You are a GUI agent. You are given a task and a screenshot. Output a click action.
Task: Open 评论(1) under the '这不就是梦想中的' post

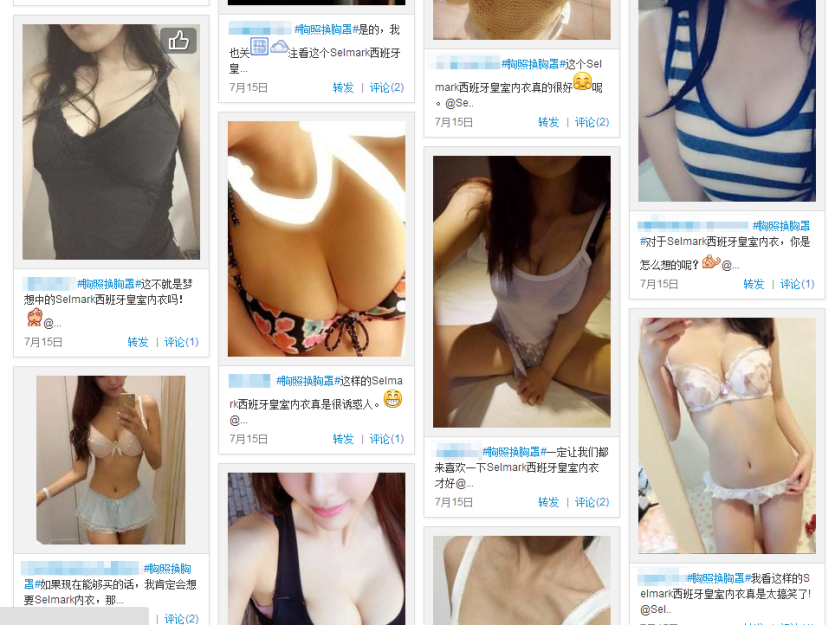pyautogui.click(x=181, y=342)
